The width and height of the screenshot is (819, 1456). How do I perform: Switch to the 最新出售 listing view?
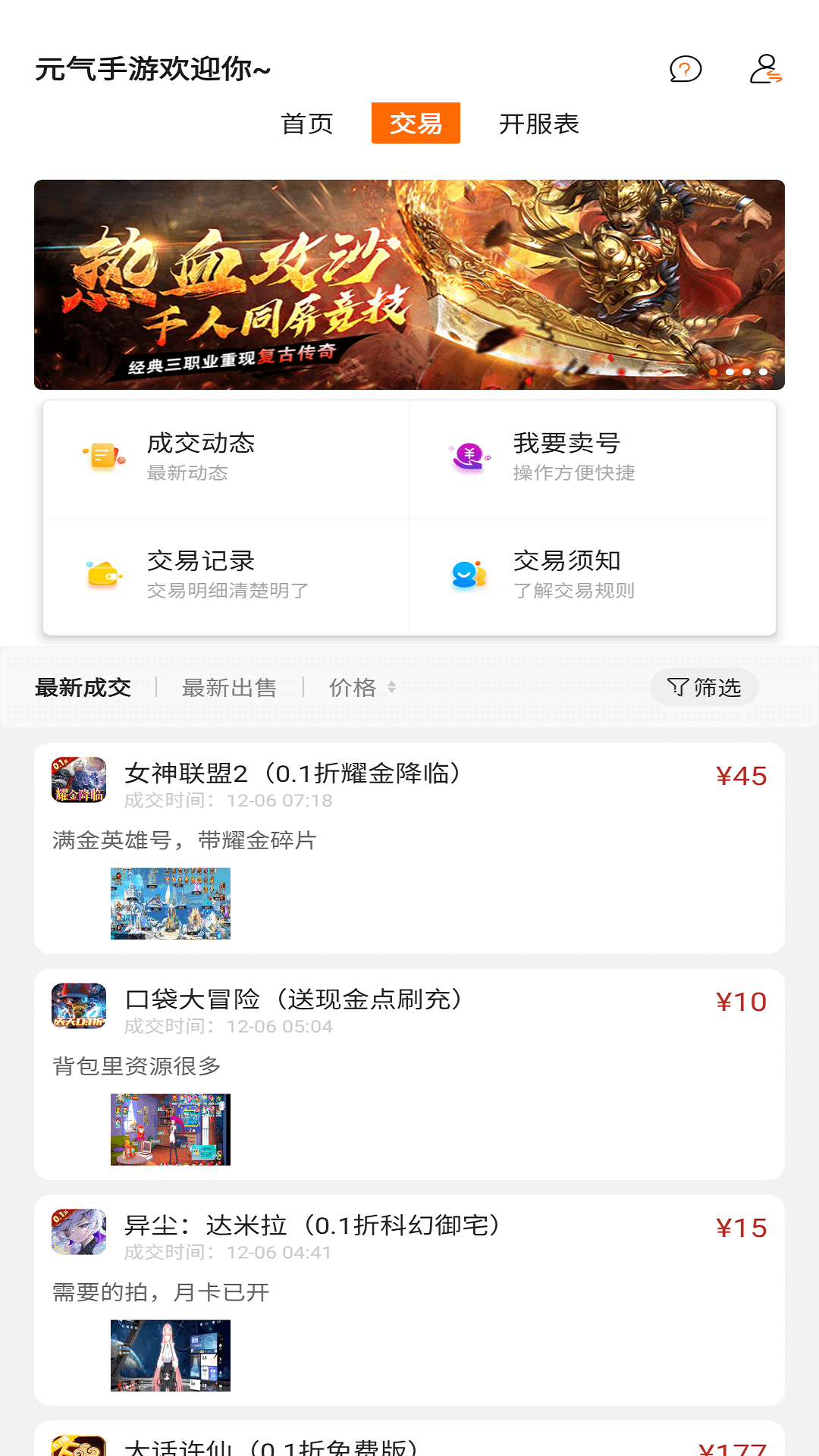(x=229, y=687)
